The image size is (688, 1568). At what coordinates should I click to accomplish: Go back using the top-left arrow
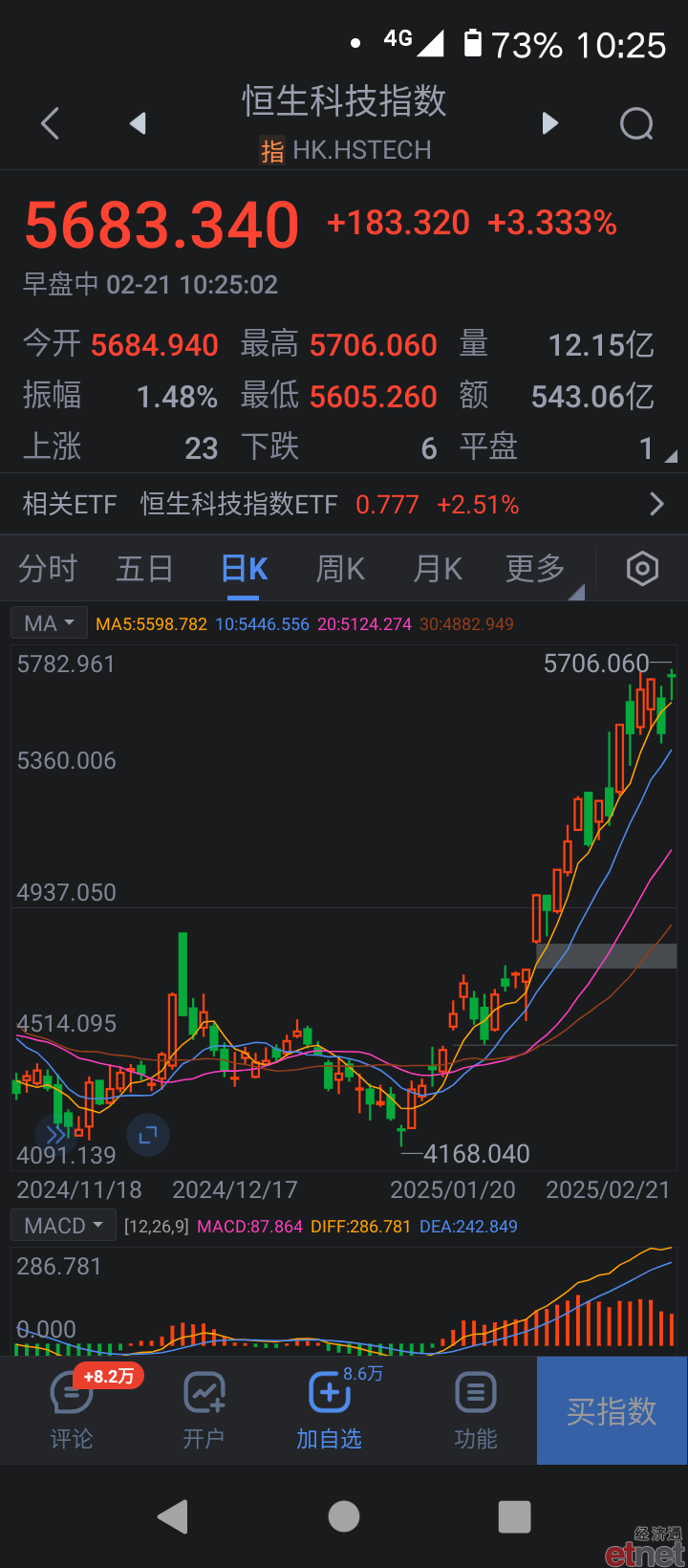pyautogui.click(x=51, y=123)
